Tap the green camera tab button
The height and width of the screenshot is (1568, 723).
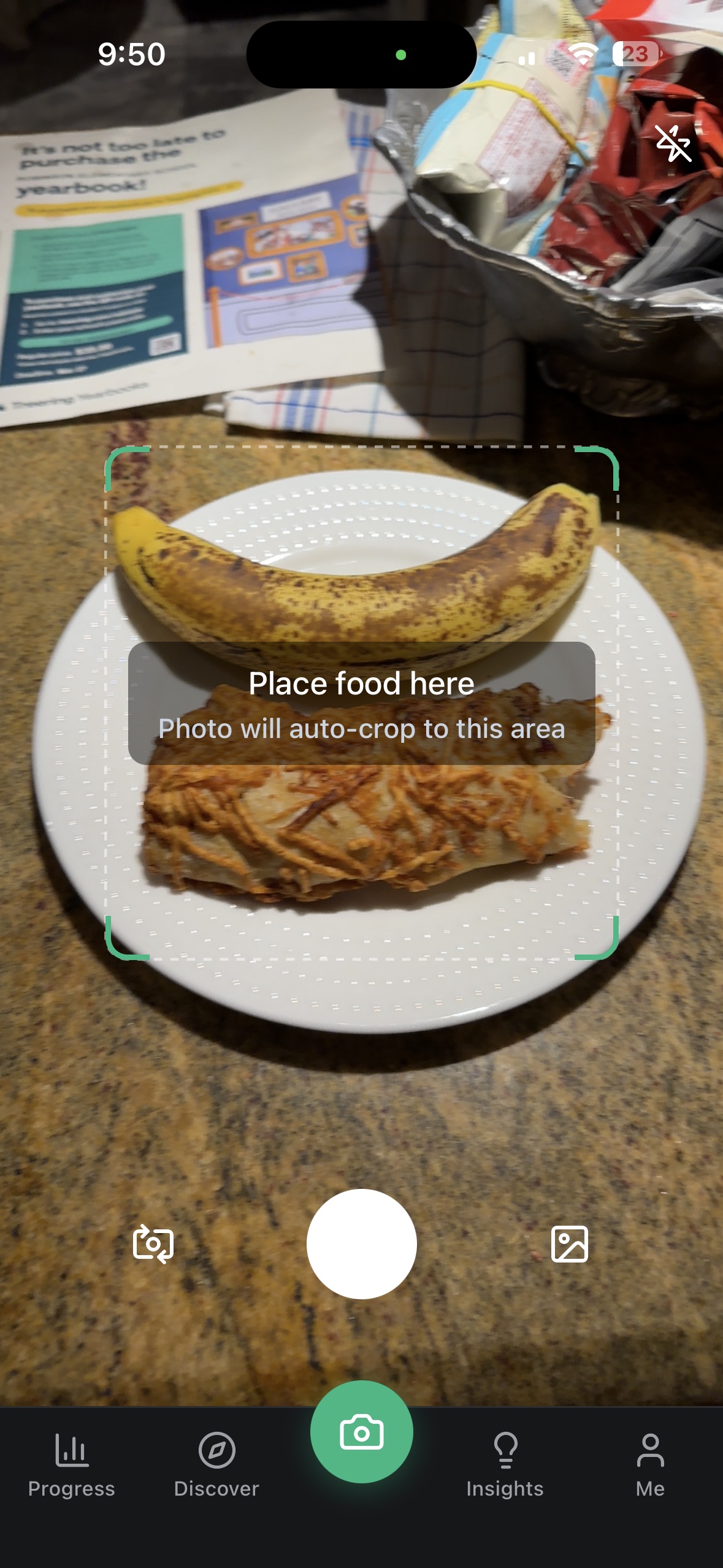[362, 1432]
